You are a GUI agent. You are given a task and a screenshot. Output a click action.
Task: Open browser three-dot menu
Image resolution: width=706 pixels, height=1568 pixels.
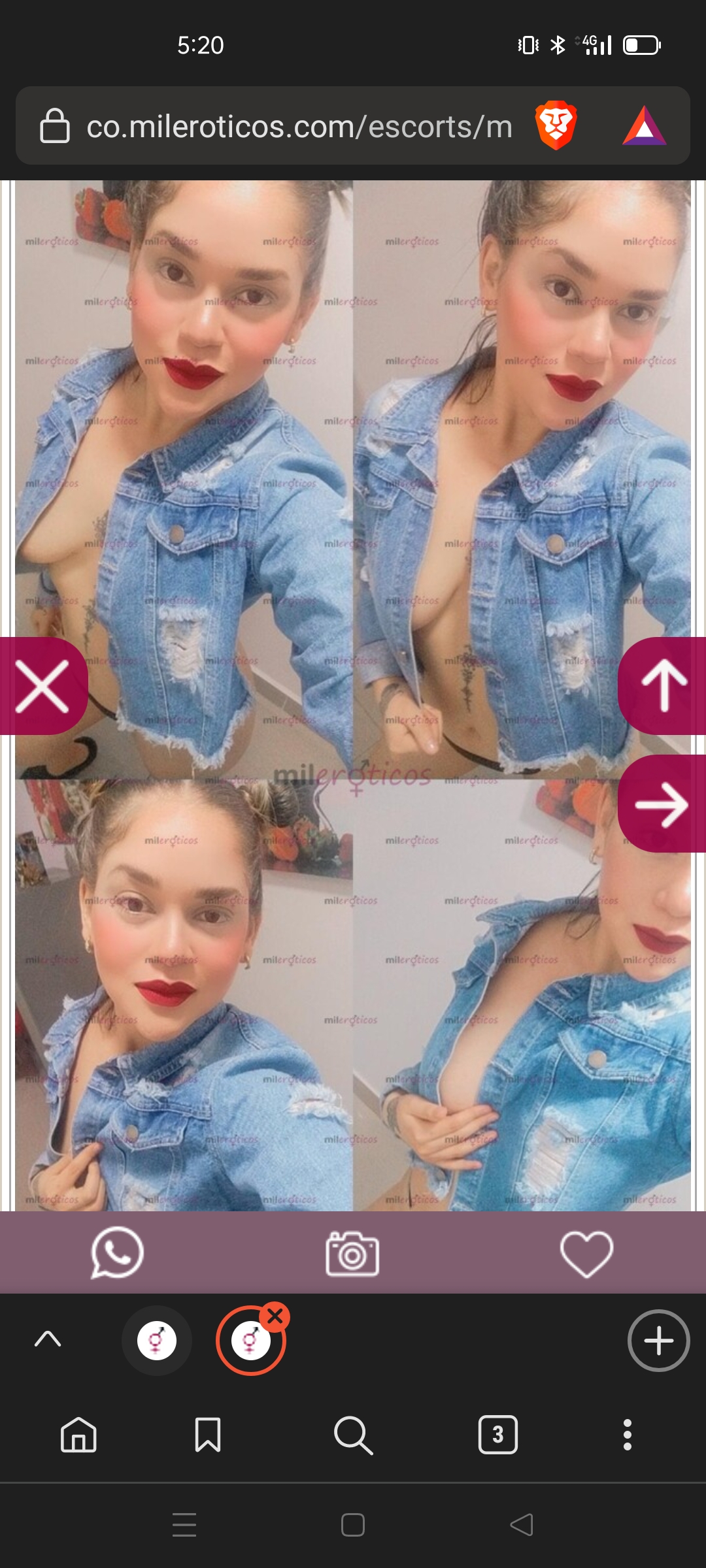[628, 1435]
